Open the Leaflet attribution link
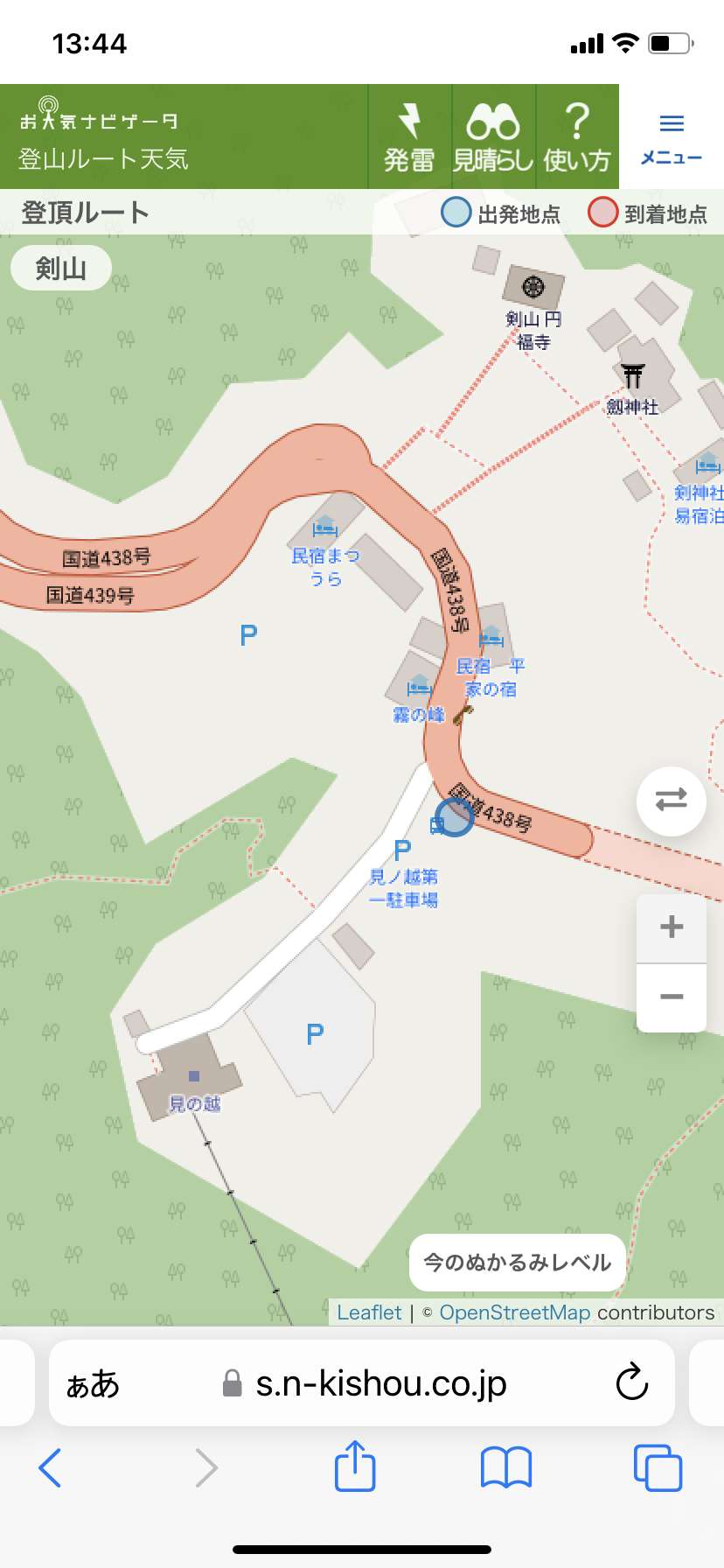Viewport: 724px width, 1568px height. tap(369, 1312)
